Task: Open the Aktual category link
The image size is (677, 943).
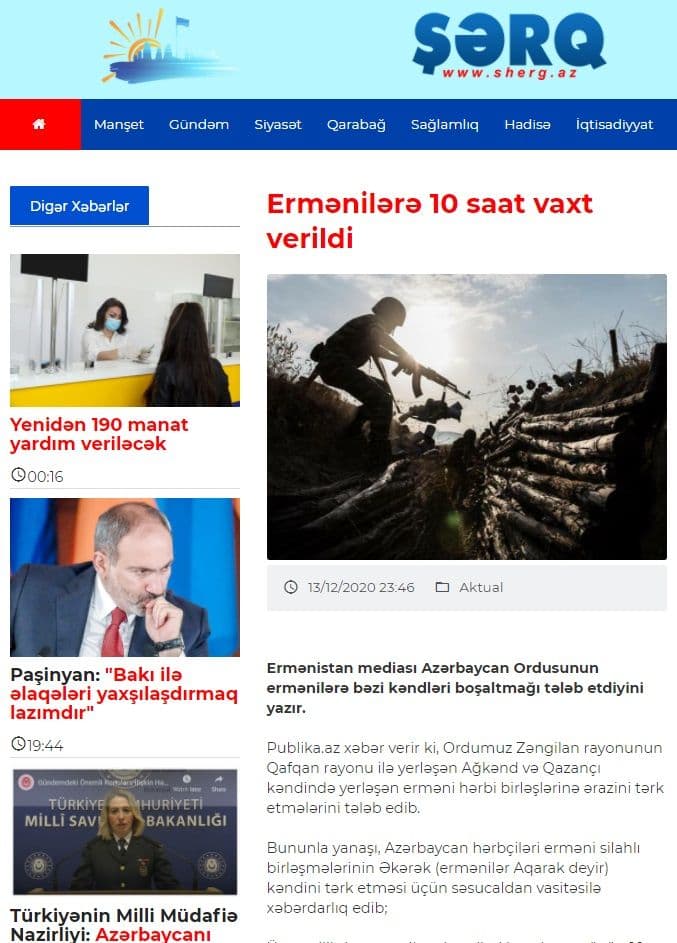Action: click(480, 587)
